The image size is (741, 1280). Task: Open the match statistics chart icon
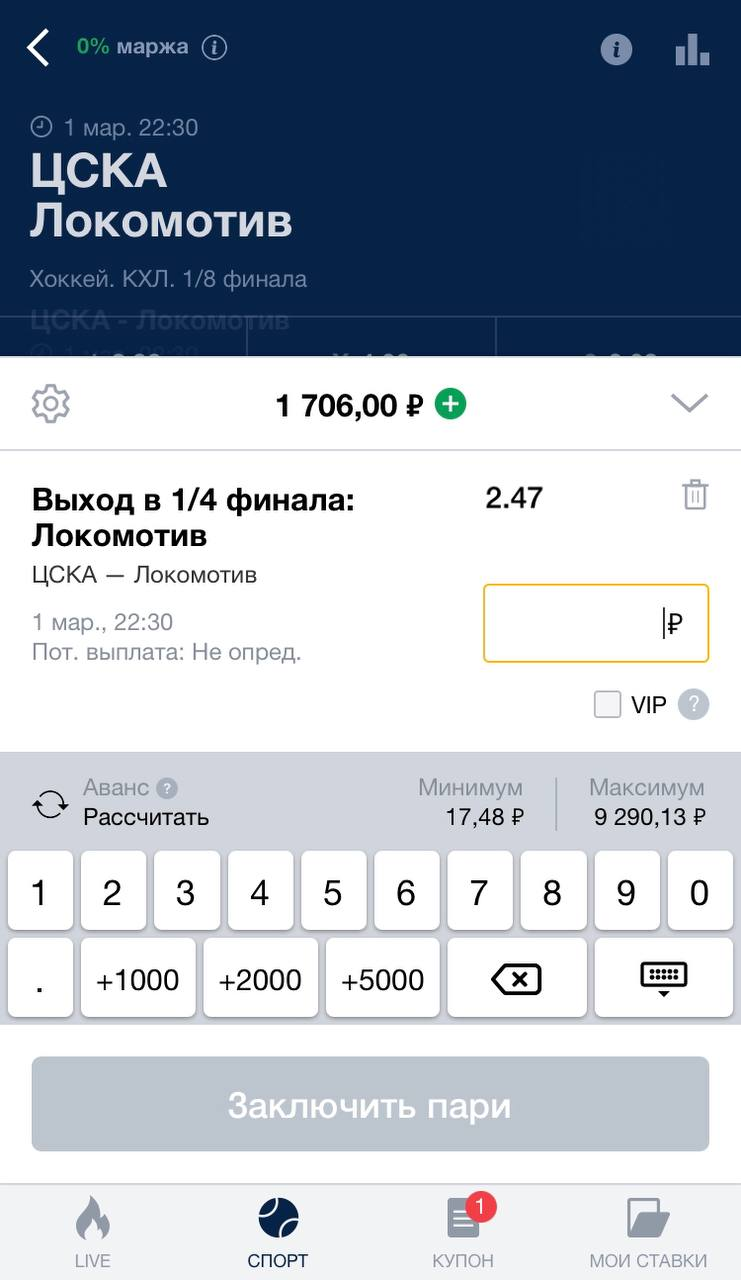pos(692,49)
